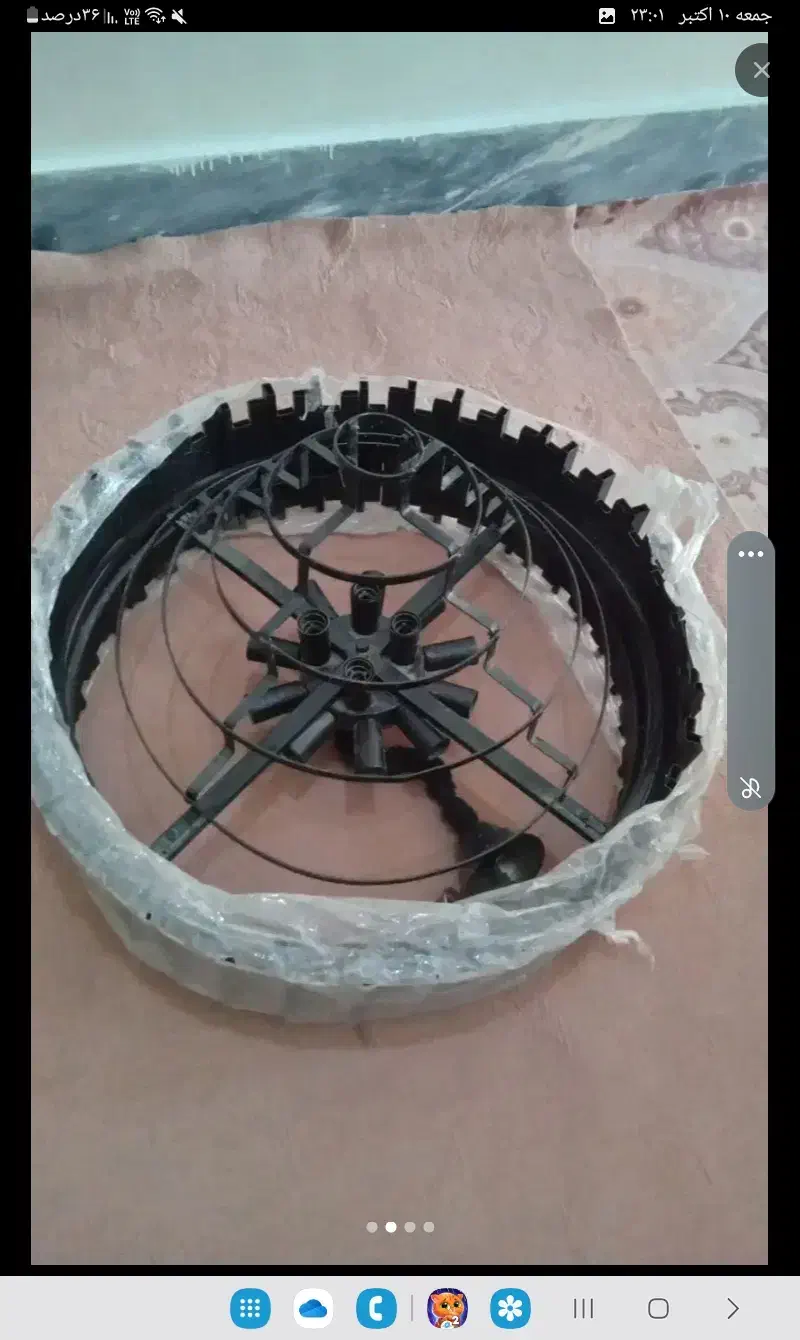Open the cat game from the taskbar
The height and width of the screenshot is (1340, 800).
click(447, 1308)
